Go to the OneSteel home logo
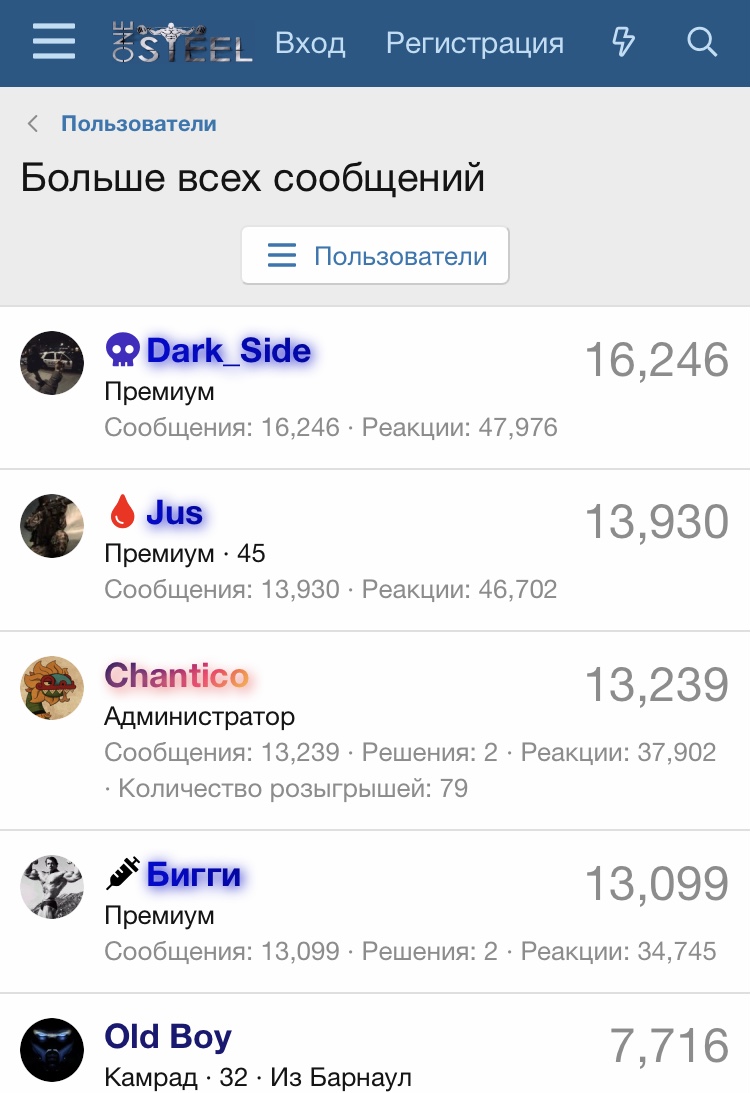This screenshot has width=750, height=1093. click(181, 43)
